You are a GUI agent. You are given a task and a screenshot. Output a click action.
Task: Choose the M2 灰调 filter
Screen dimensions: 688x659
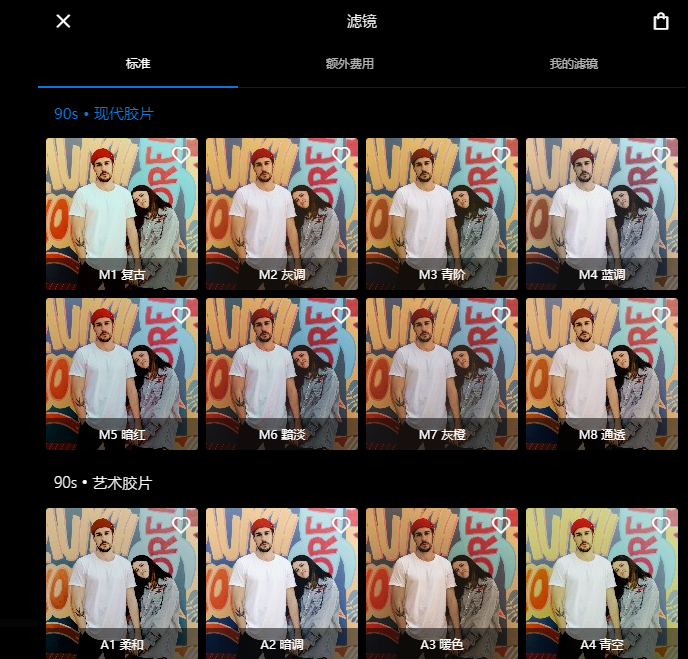[282, 214]
